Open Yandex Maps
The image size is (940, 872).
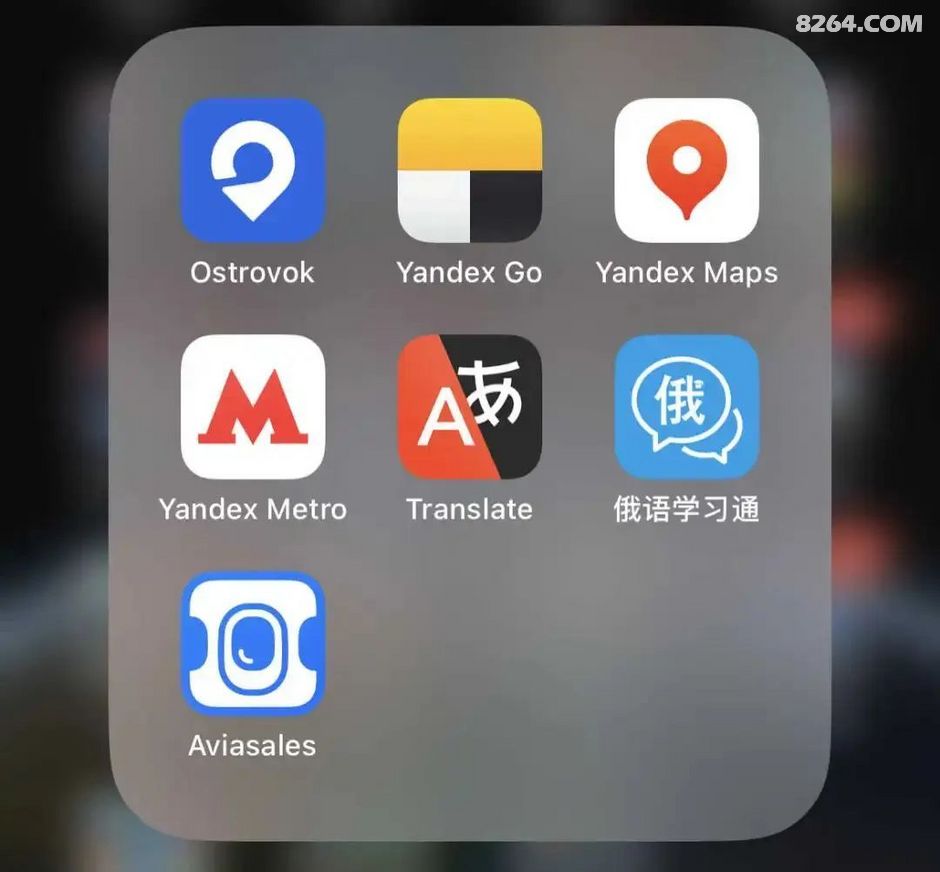click(x=686, y=171)
